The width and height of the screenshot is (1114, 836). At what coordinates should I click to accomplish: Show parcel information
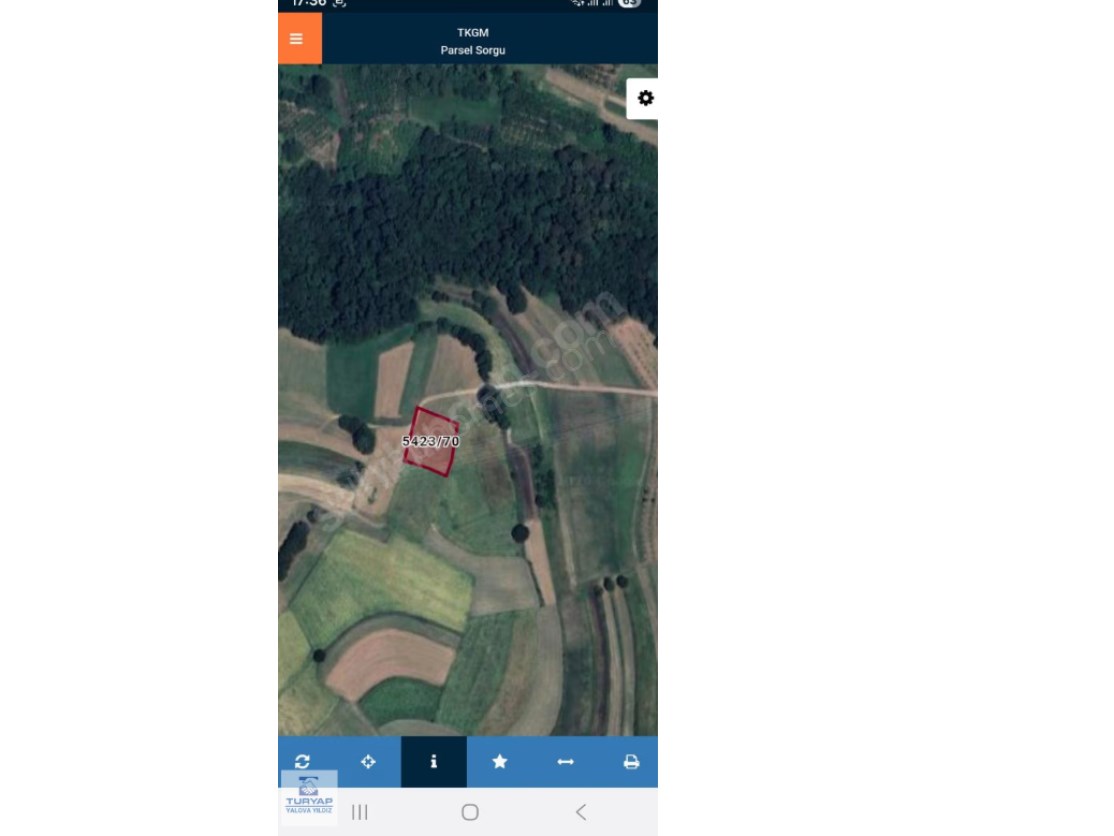(x=433, y=762)
